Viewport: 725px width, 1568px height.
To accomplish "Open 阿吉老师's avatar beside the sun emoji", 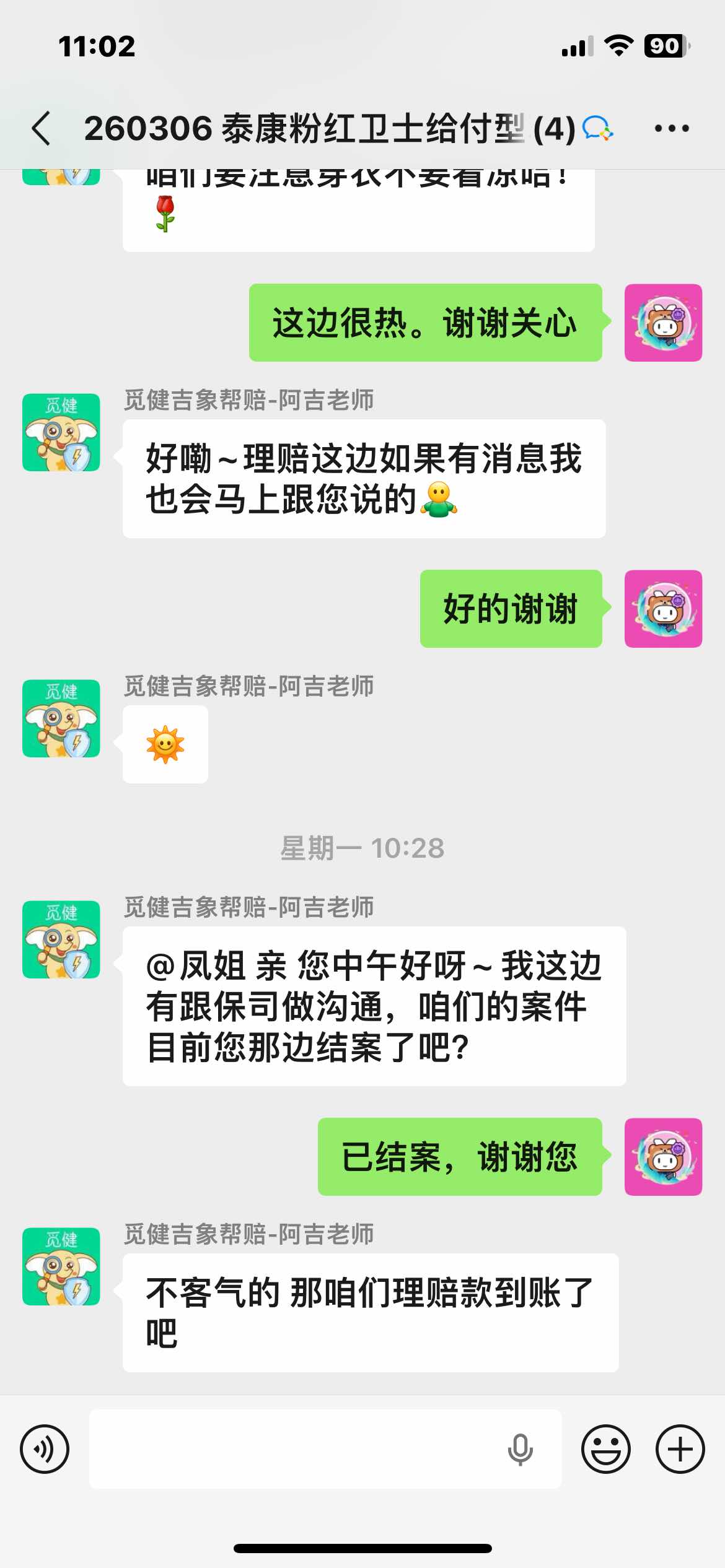I will click(x=61, y=718).
